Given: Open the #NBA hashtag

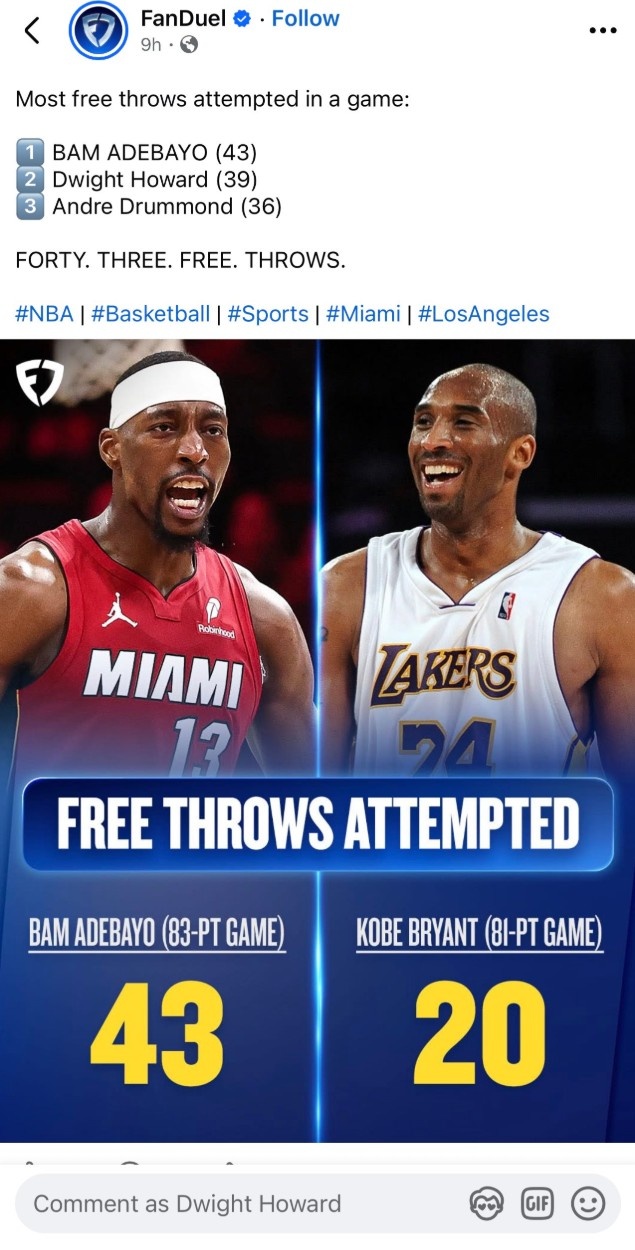Looking at the screenshot, I should point(44,313).
